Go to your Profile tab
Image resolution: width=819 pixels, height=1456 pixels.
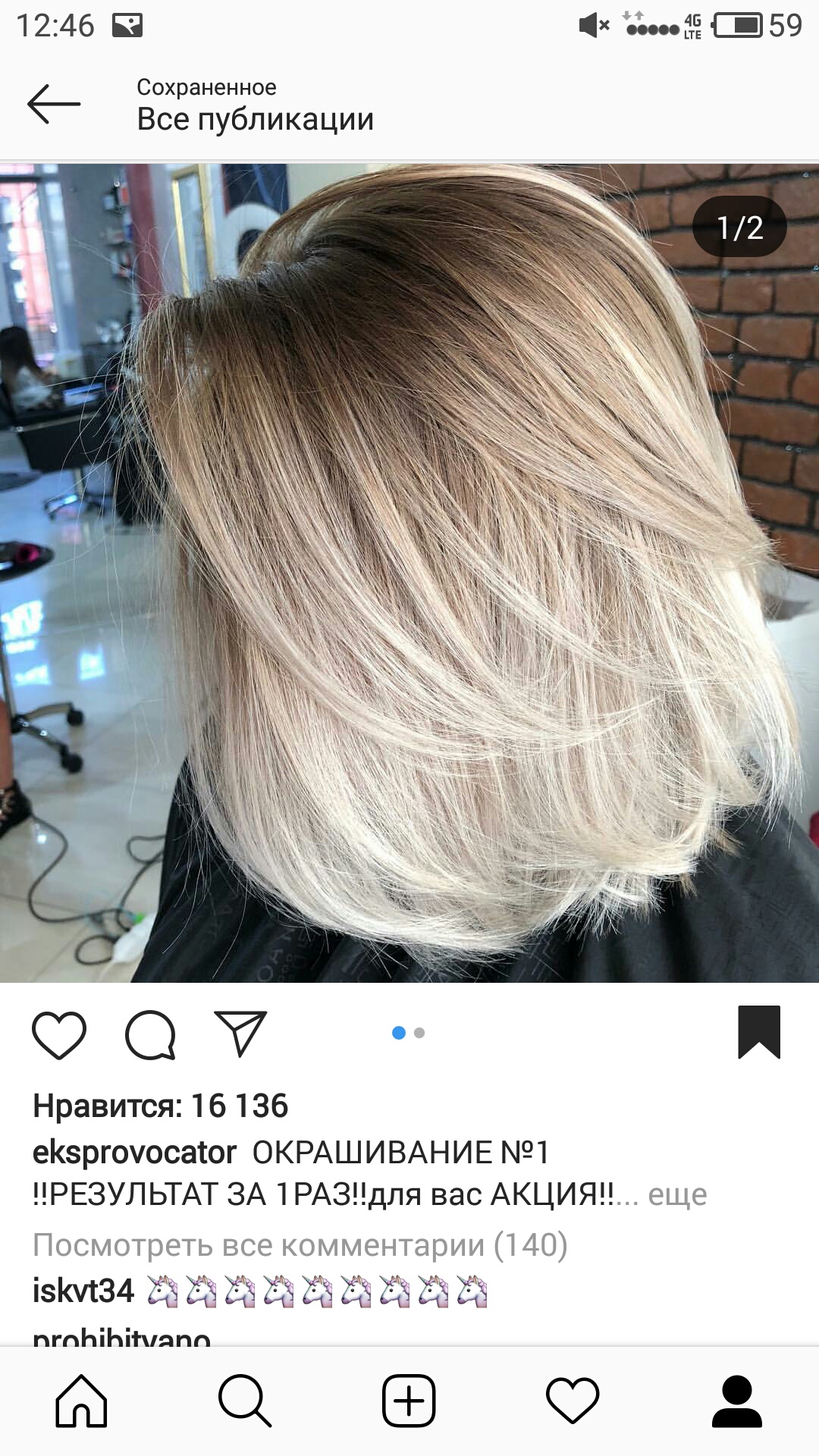(x=736, y=1400)
